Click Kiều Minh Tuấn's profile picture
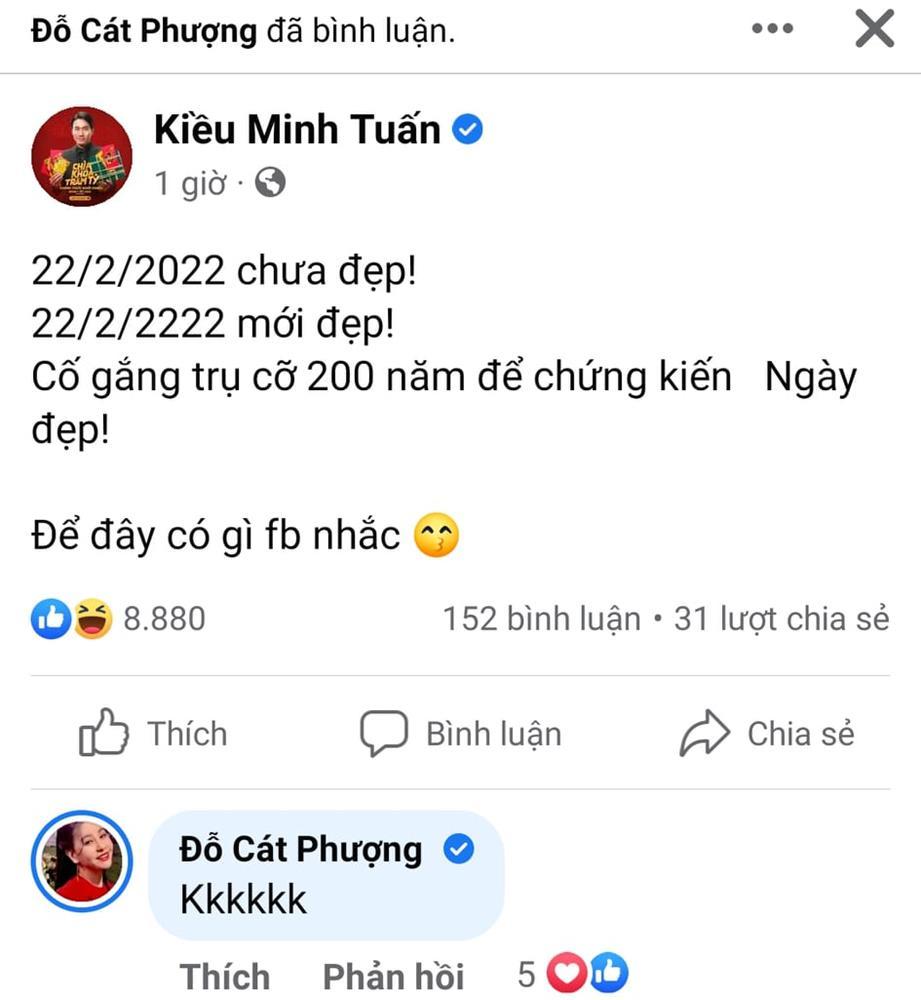Image resolution: width=921 pixels, height=1000 pixels. click(x=80, y=155)
